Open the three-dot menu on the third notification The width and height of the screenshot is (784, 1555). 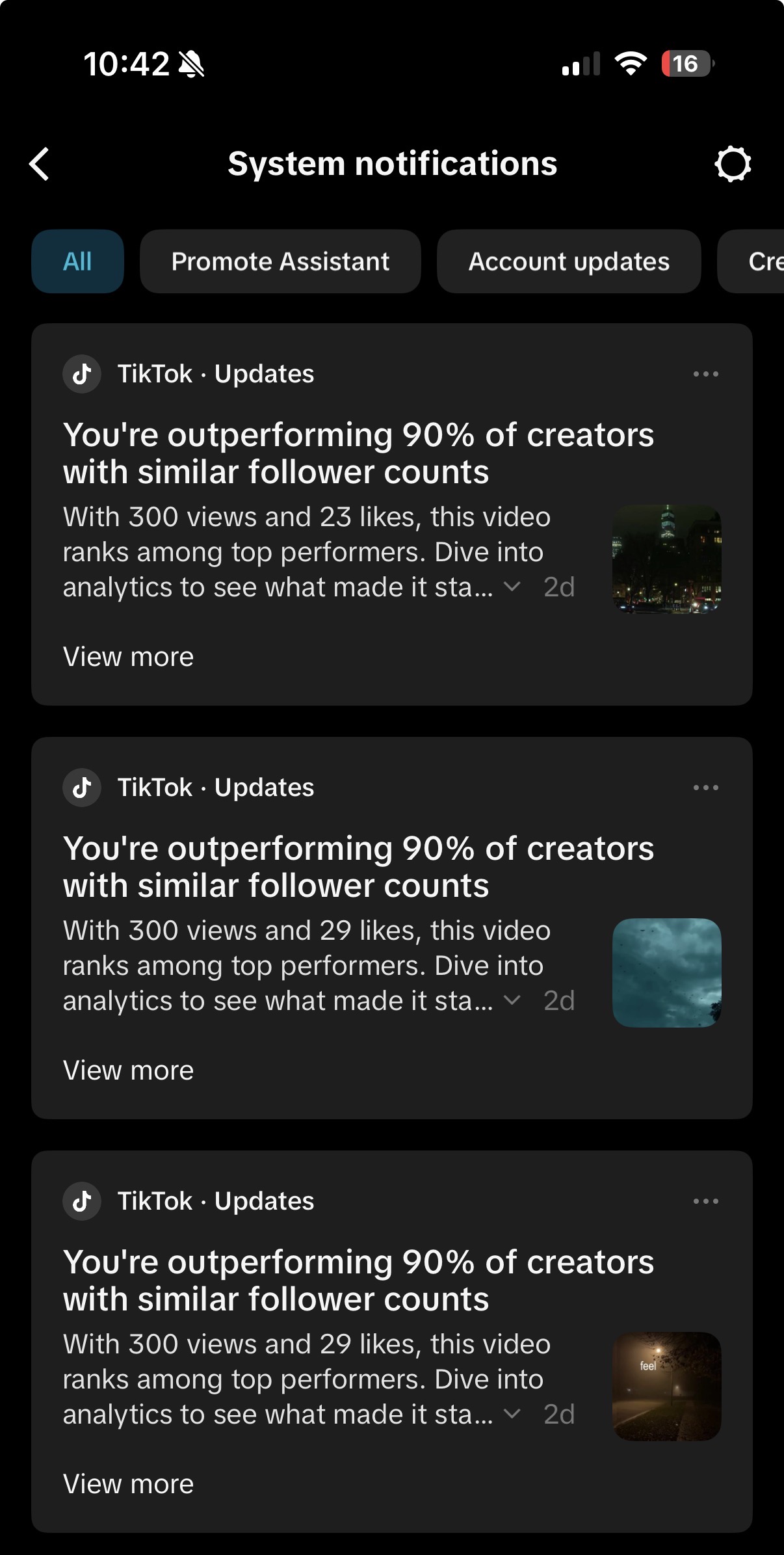(706, 1201)
